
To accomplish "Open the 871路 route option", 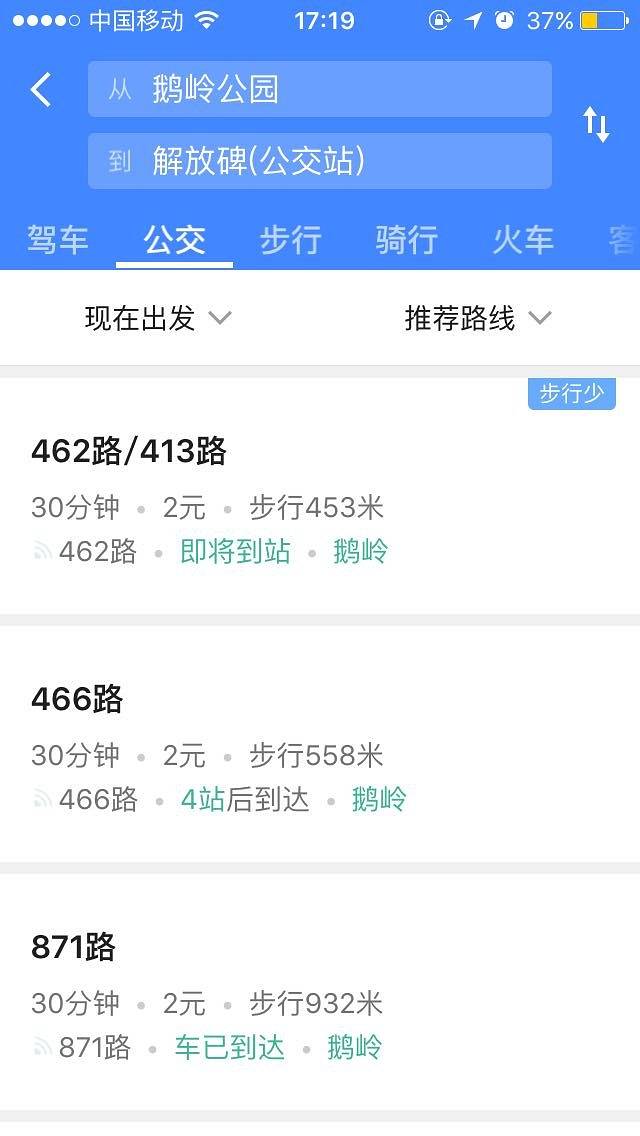I will tap(320, 993).
